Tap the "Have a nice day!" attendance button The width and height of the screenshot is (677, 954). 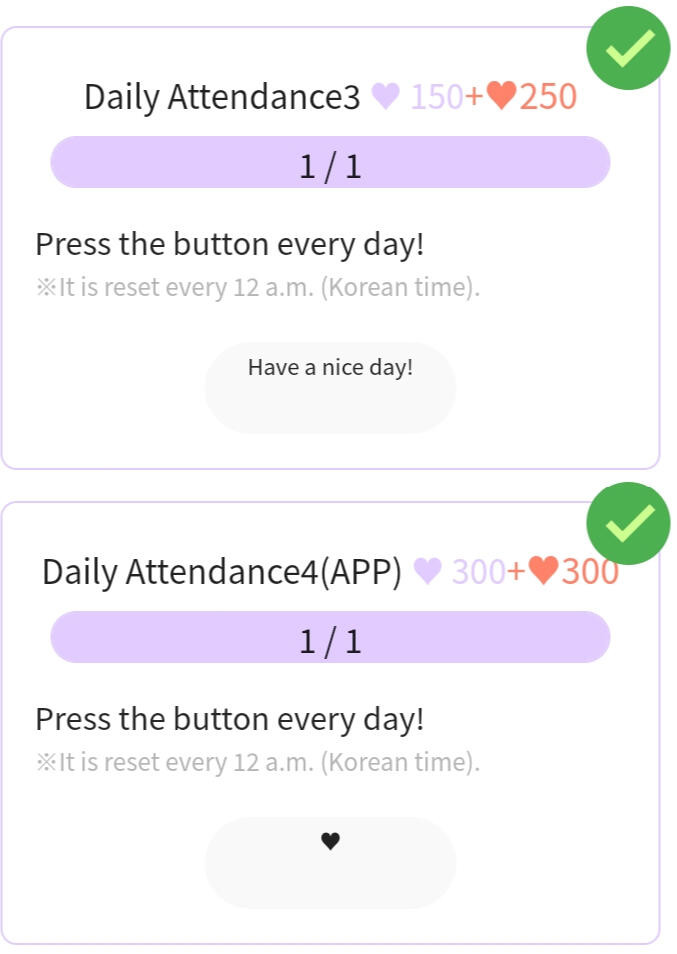pyautogui.click(x=330, y=388)
